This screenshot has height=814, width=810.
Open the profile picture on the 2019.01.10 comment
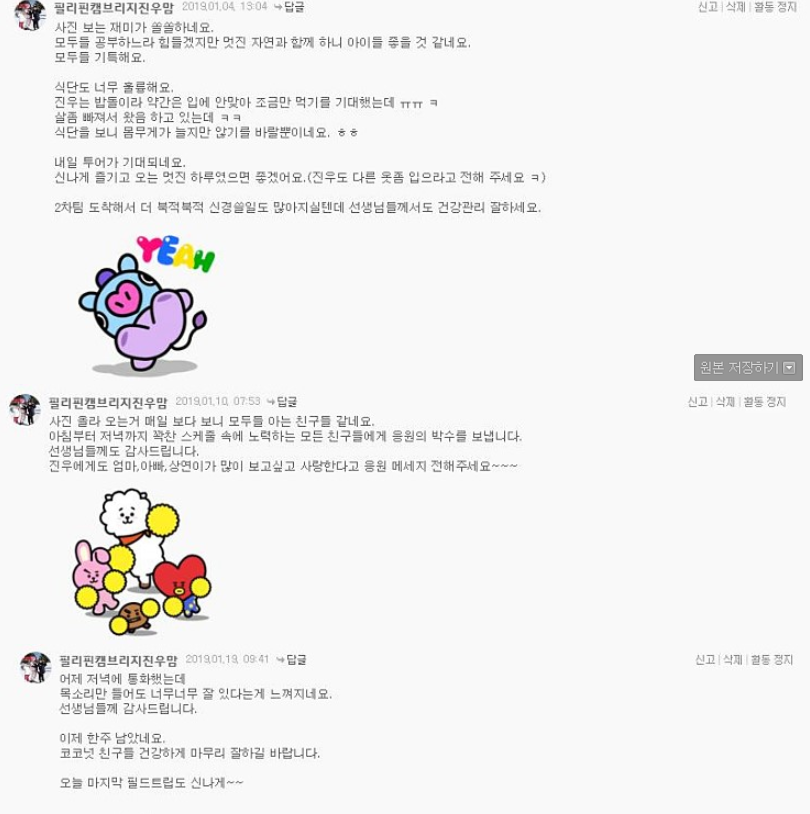[x=24, y=410]
